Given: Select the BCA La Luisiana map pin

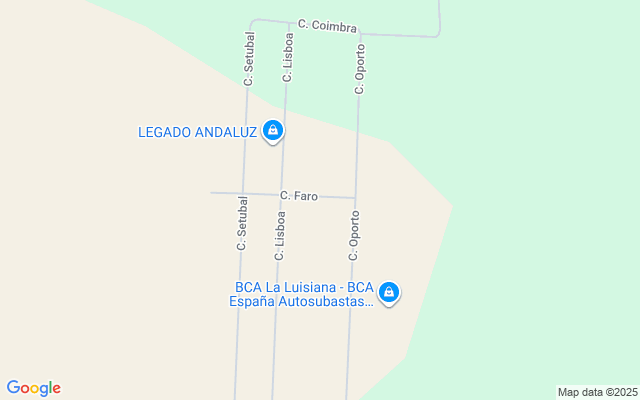Looking at the screenshot, I should (x=390, y=293).
